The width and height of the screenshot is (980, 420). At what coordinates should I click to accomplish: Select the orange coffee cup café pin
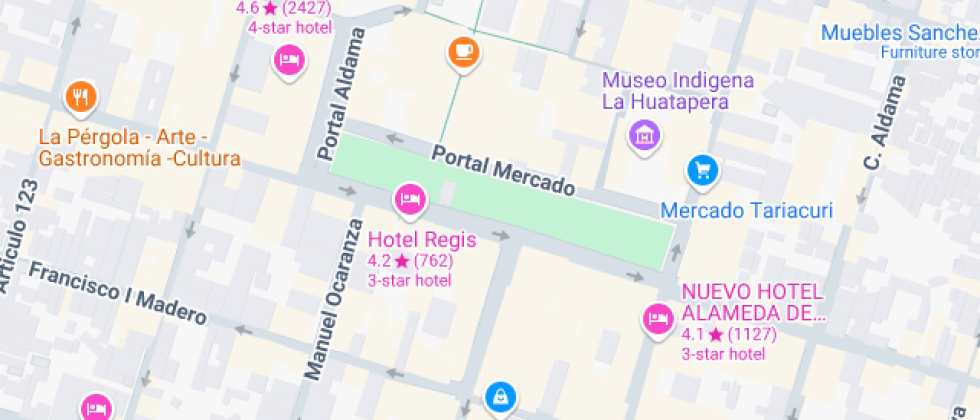click(462, 52)
